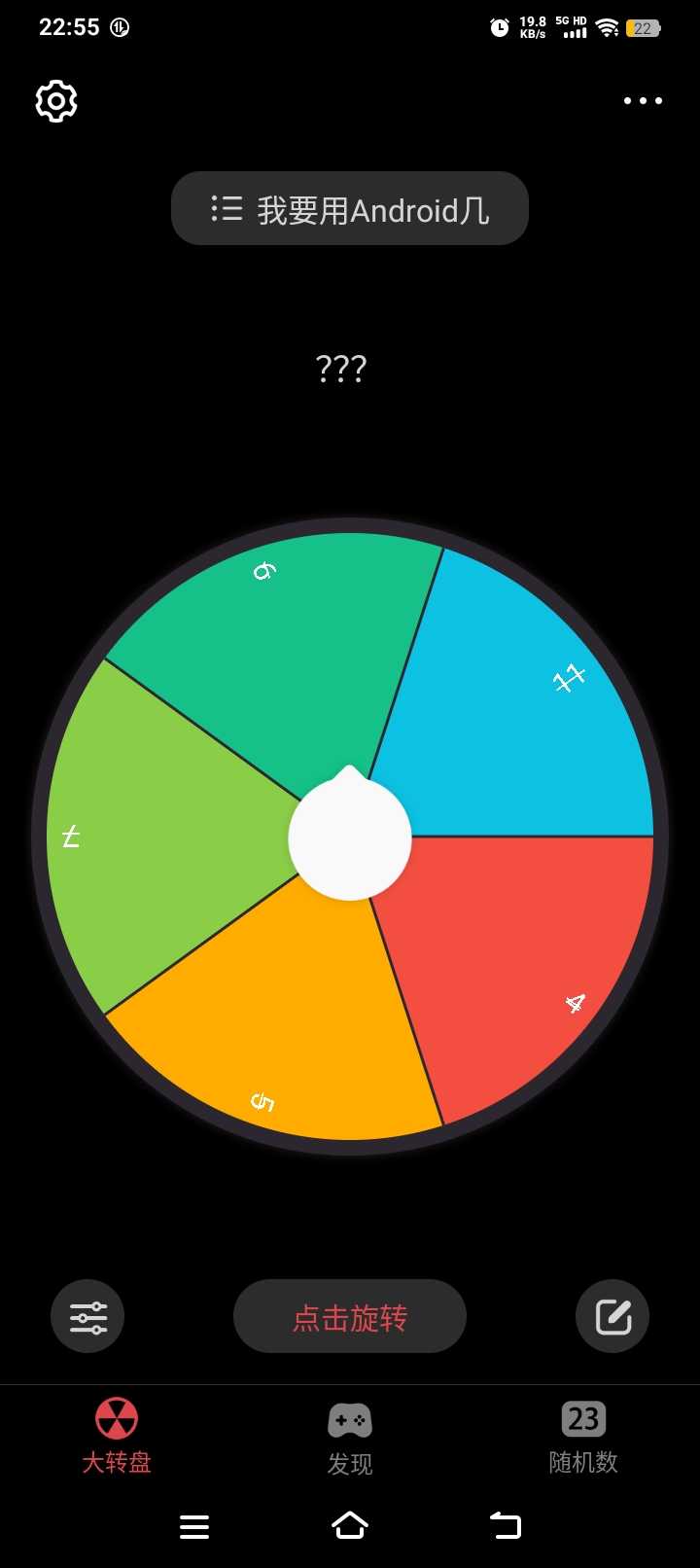
Task: Open the 我要用Android几 wheel list
Action: (x=350, y=209)
